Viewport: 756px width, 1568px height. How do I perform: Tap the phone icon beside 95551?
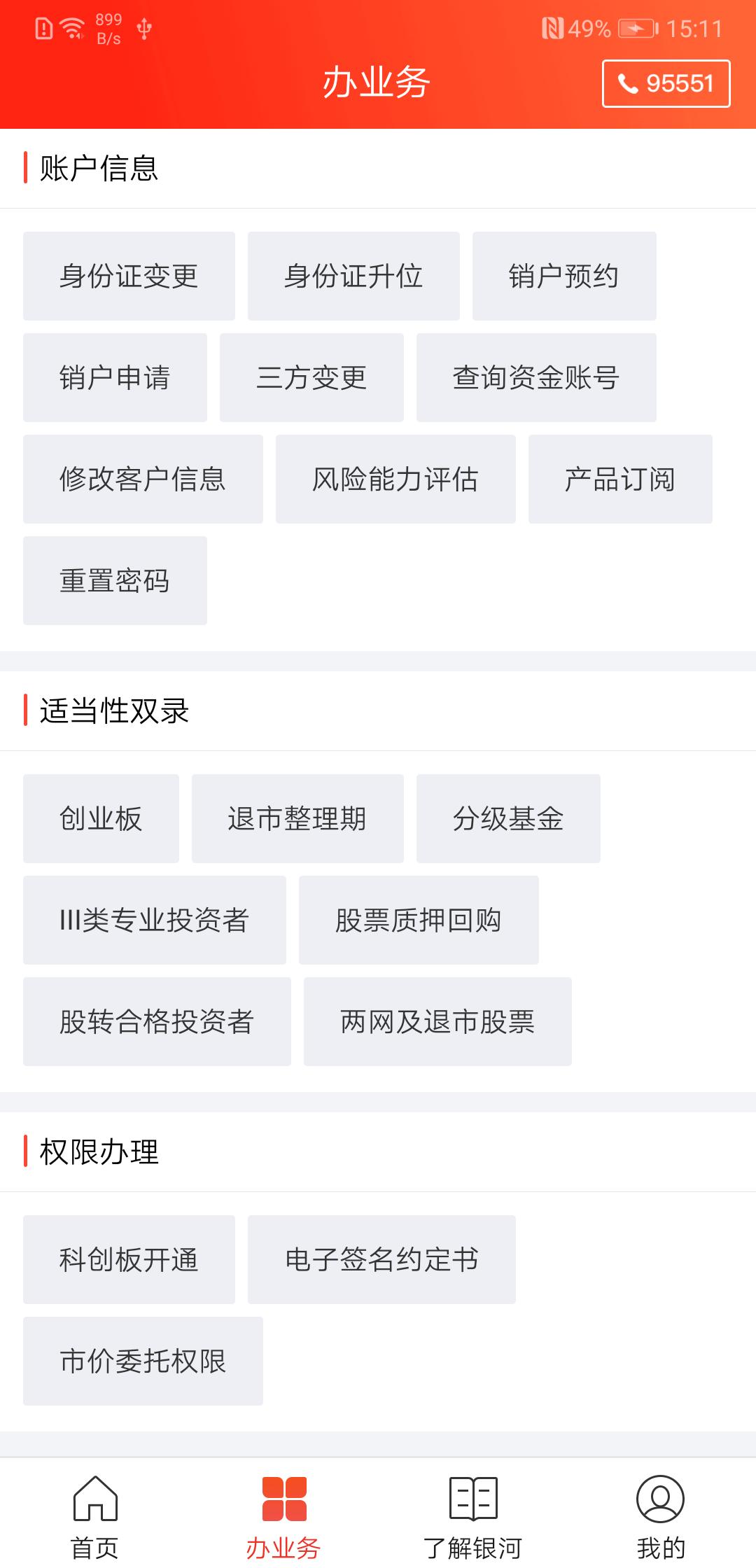pyautogui.click(x=627, y=83)
